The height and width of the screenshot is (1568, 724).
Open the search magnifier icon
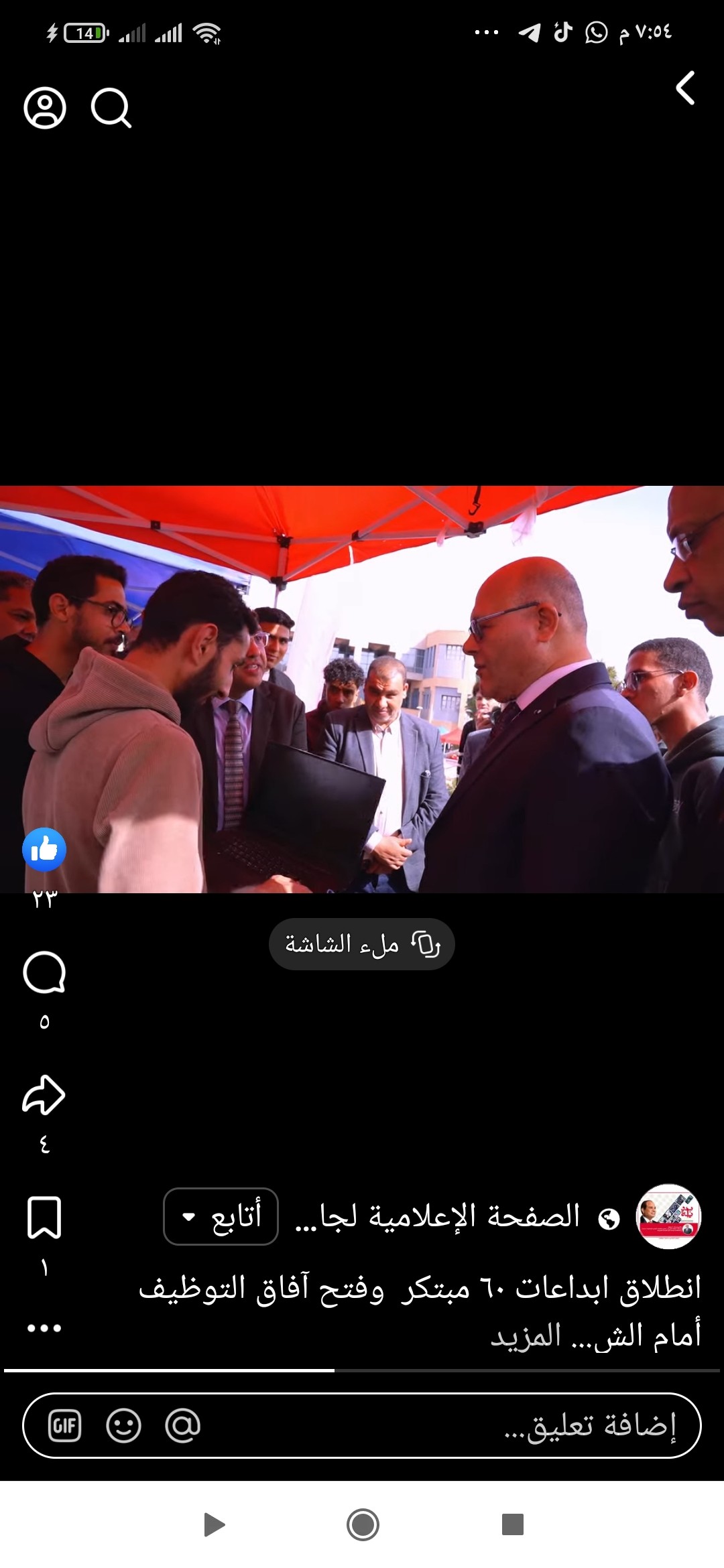click(111, 107)
